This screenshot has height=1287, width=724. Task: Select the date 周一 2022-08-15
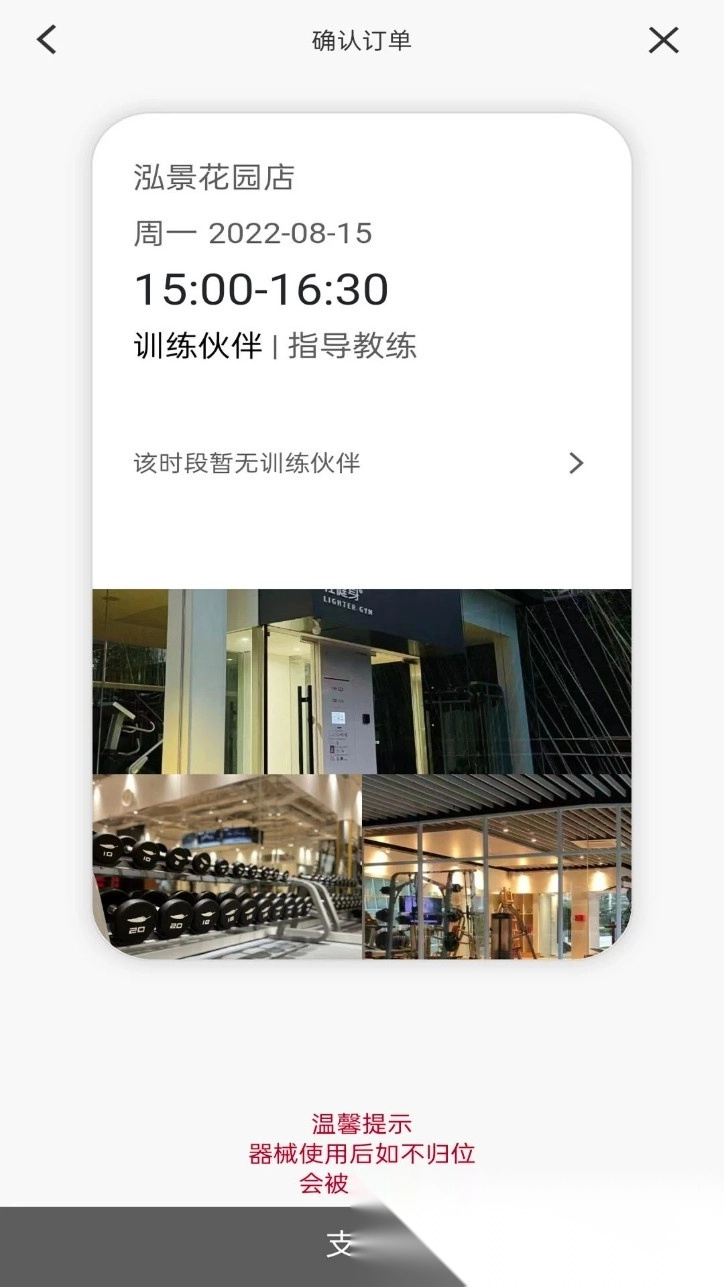click(x=253, y=233)
